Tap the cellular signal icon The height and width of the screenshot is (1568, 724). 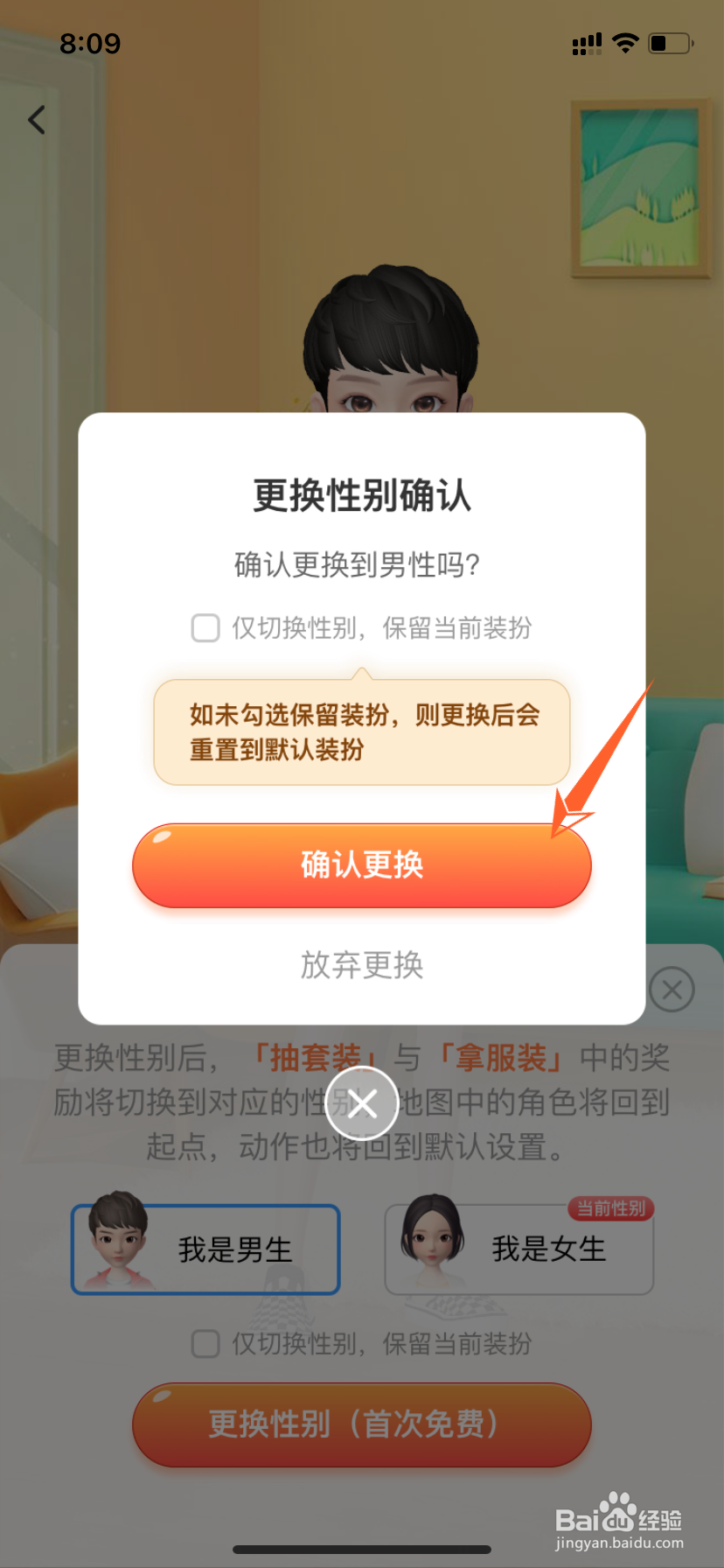tap(587, 42)
